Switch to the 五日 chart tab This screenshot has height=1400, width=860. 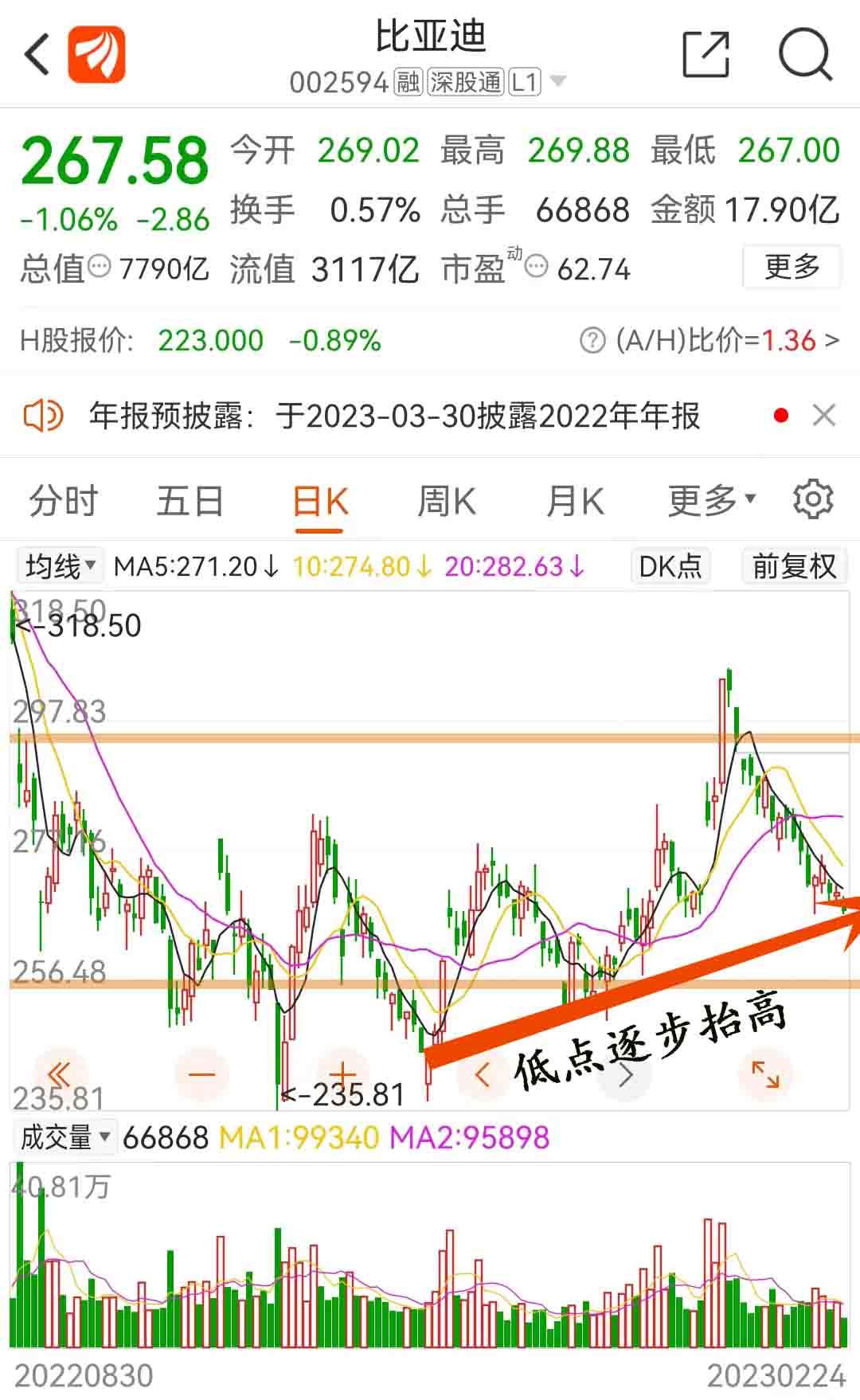(x=190, y=502)
